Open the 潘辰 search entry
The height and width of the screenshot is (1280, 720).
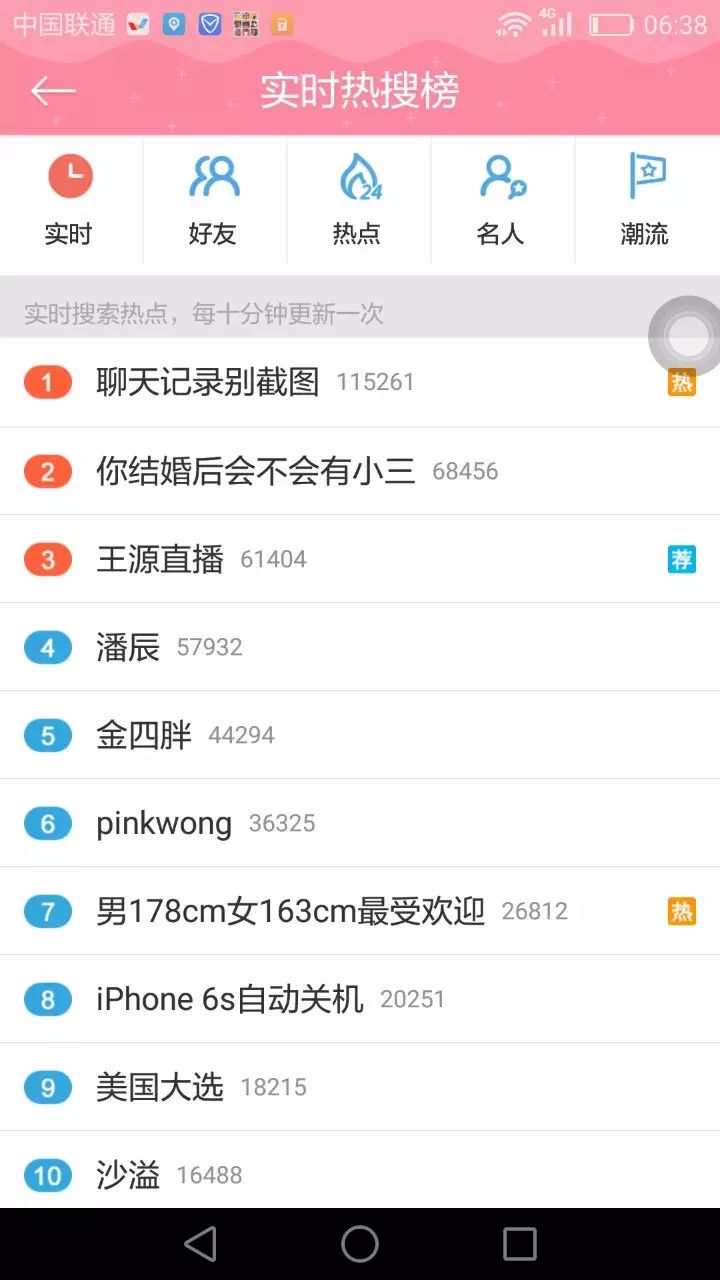pos(360,647)
